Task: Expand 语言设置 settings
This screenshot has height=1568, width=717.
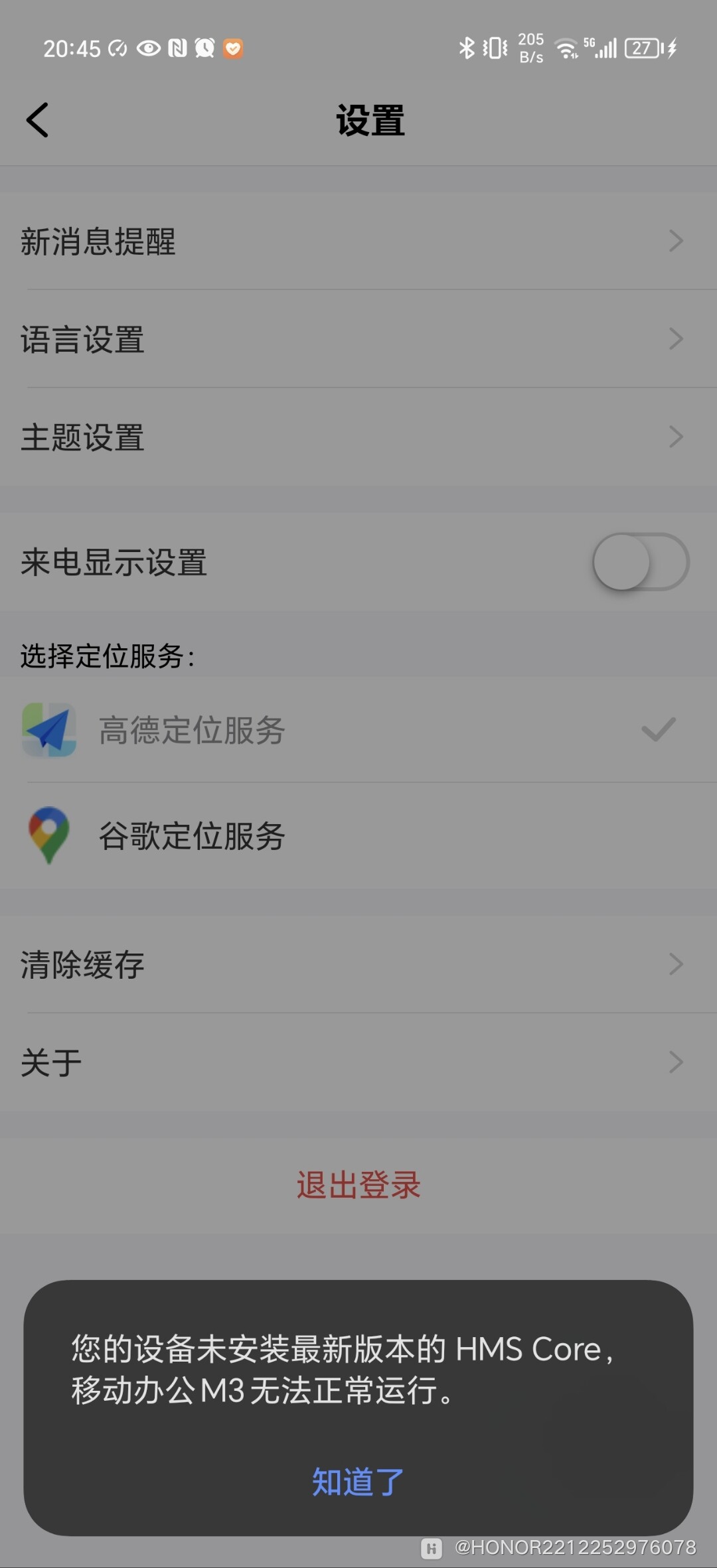Action: (676, 339)
